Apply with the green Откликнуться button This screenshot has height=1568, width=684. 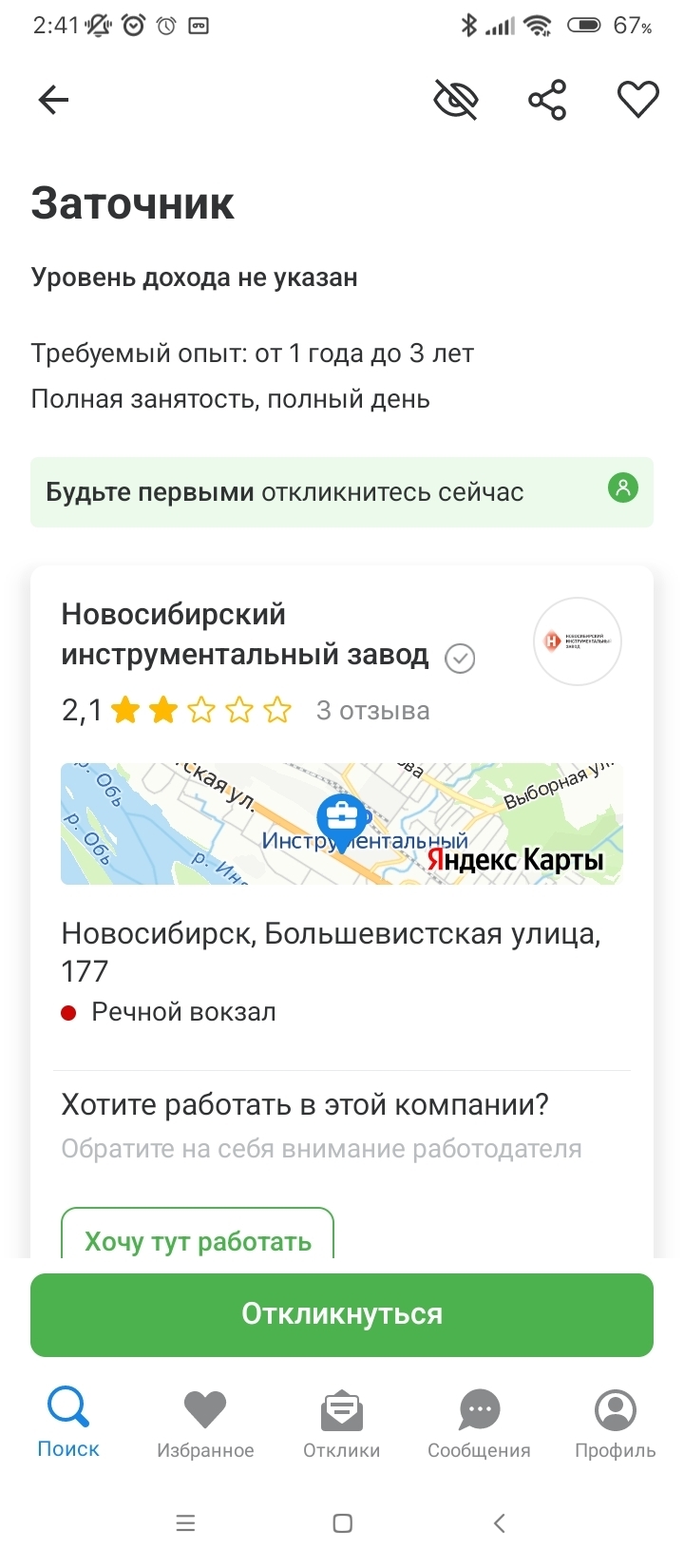pyautogui.click(x=342, y=1314)
